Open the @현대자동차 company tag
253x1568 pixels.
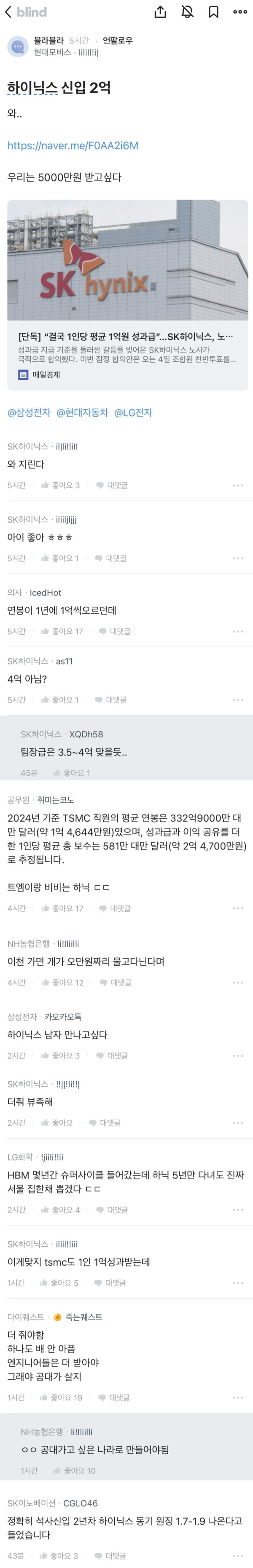82,412
